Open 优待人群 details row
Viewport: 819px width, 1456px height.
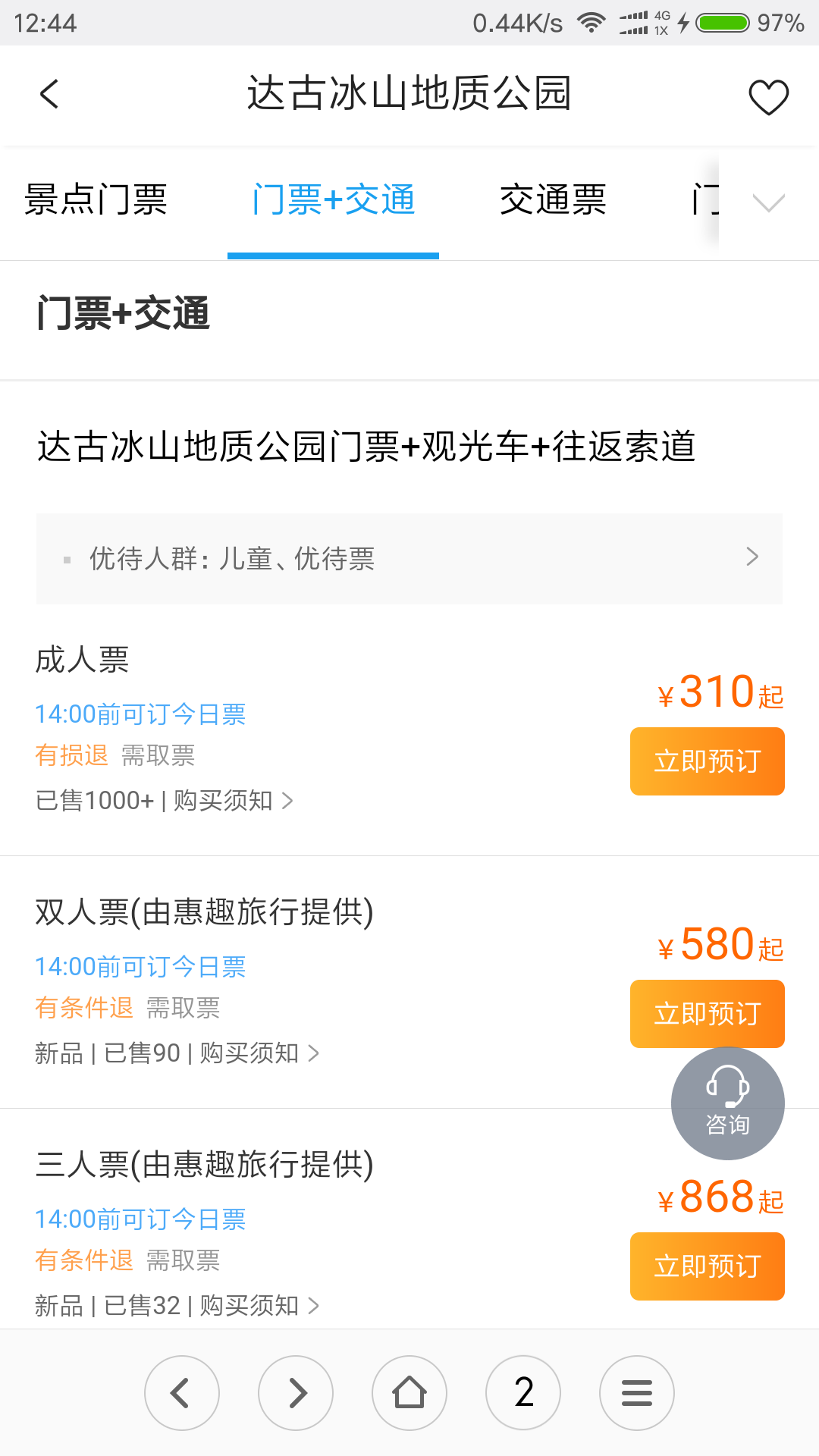coord(409,559)
